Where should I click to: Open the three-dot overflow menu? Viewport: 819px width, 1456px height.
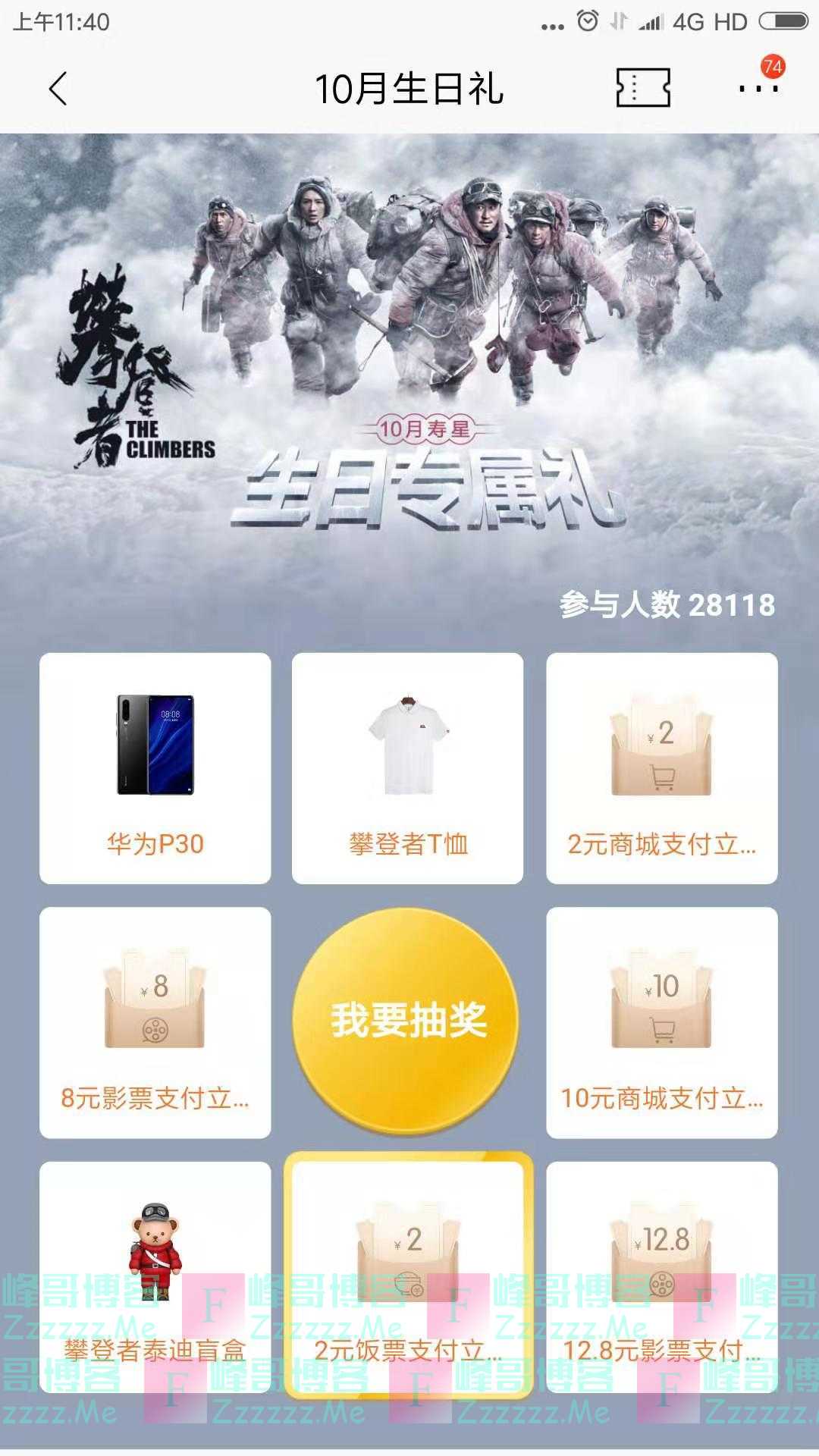point(758,88)
